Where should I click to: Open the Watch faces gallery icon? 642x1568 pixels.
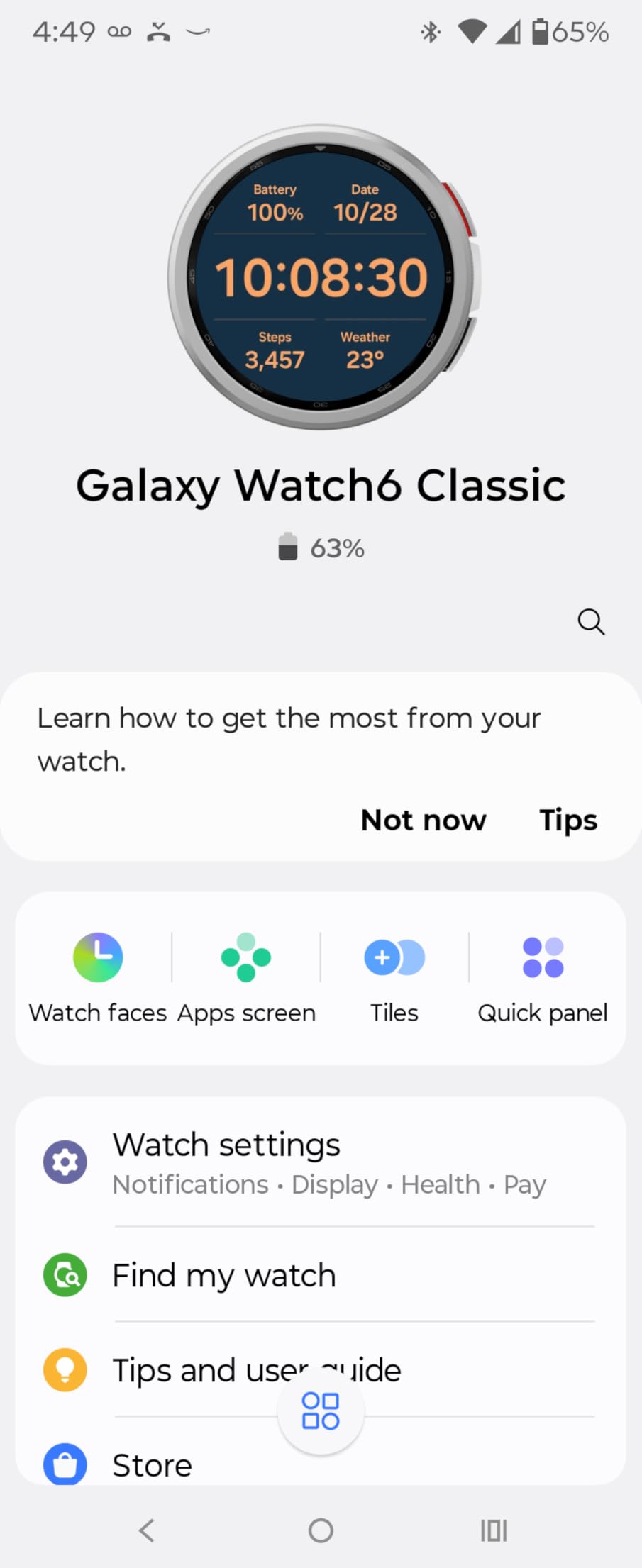point(98,957)
